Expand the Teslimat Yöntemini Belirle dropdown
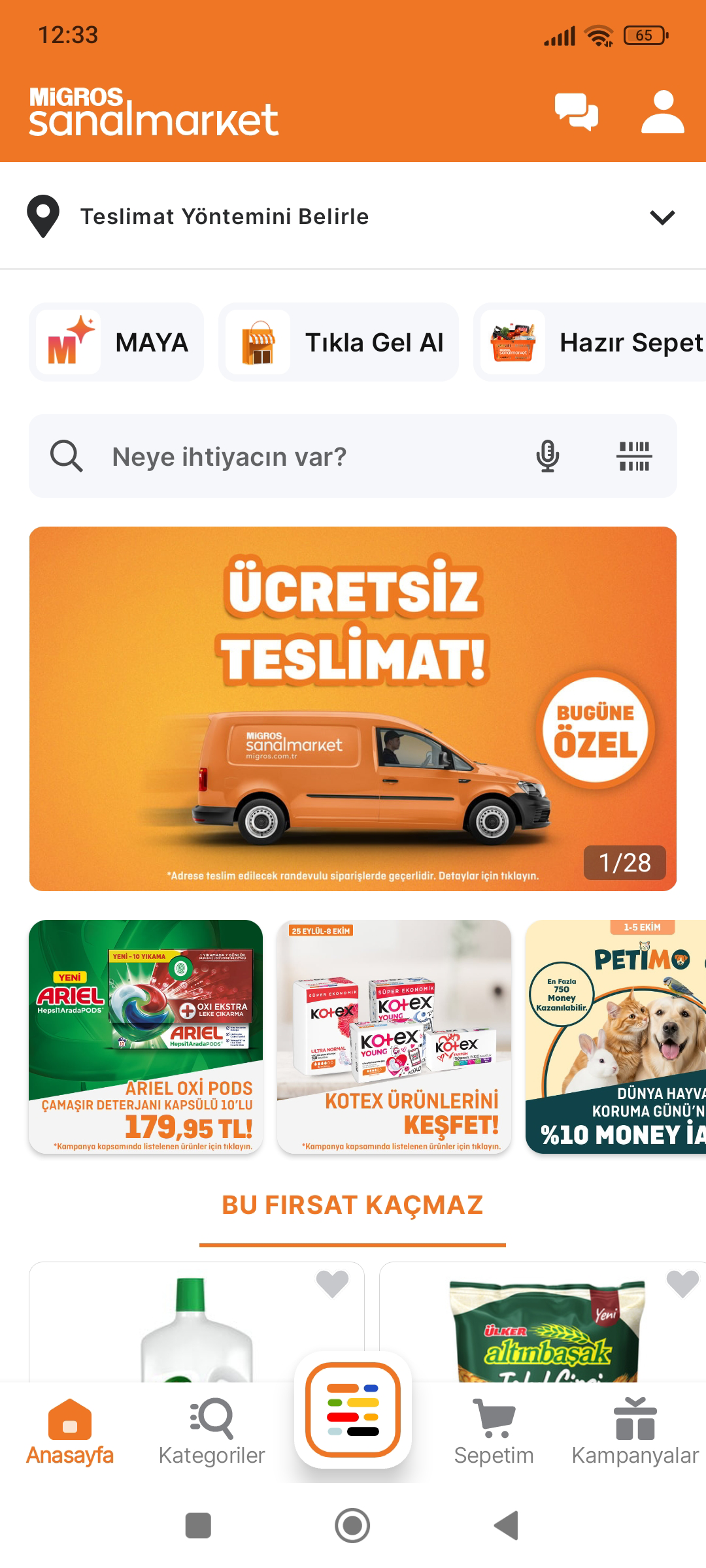Screen dimensions: 706x1568 click(224, 217)
